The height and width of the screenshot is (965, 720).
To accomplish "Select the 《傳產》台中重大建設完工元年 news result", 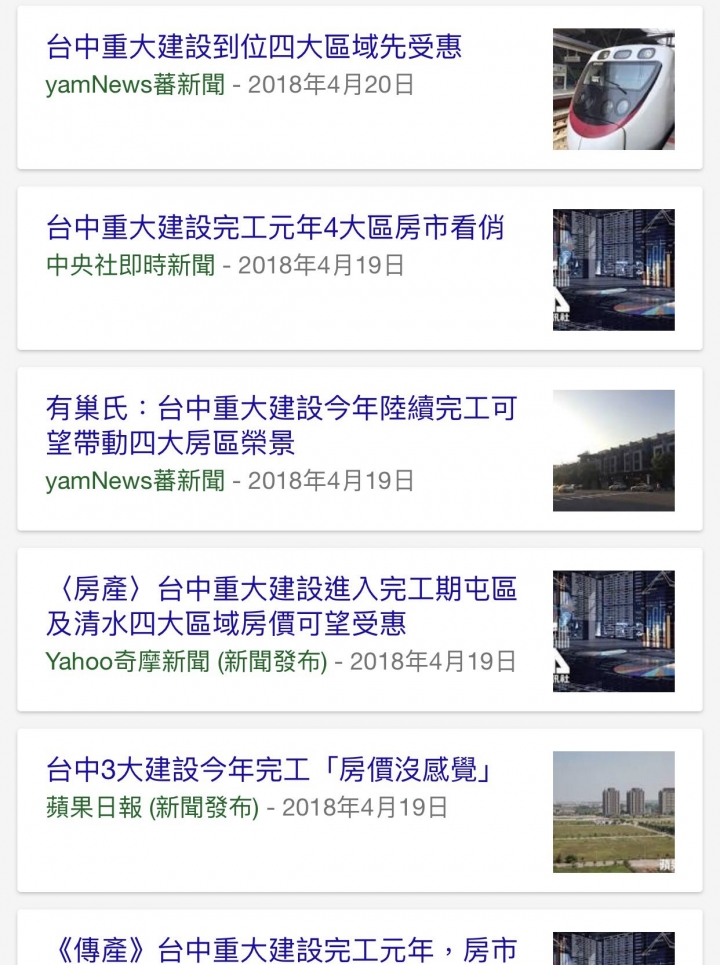I will click(x=281, y=948).
